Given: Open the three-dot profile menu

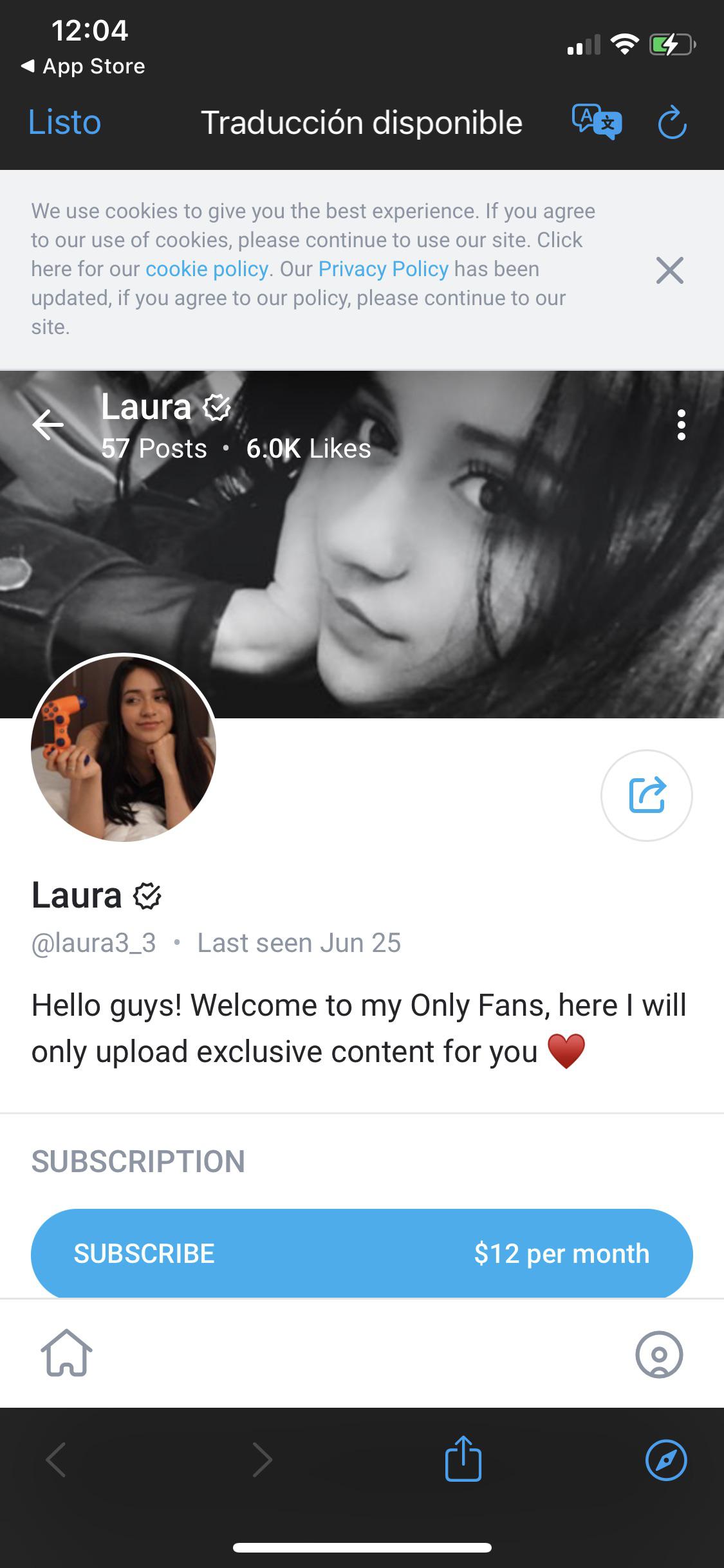Looking at the screenshot, I should click(682, 425).
